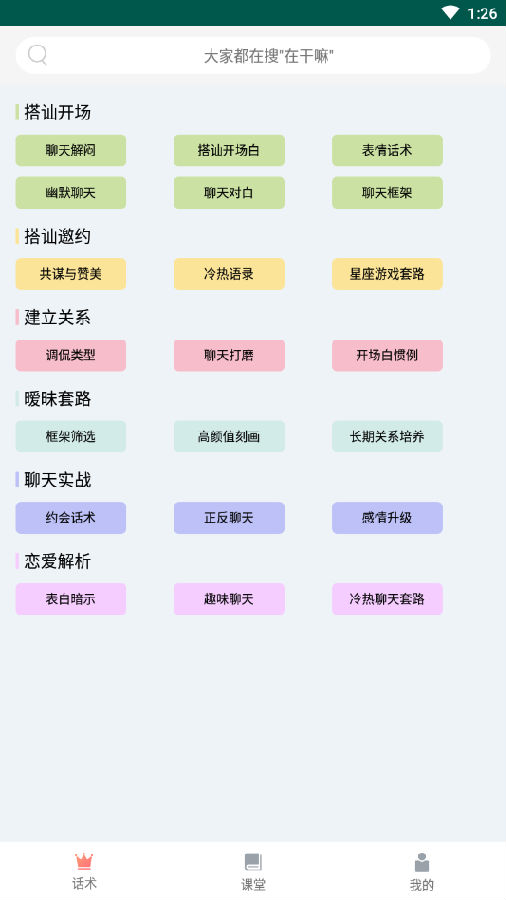This screenshot has width=506, height=900.
Task: Select the 感情升级 chip
Action: click(387, 518)
